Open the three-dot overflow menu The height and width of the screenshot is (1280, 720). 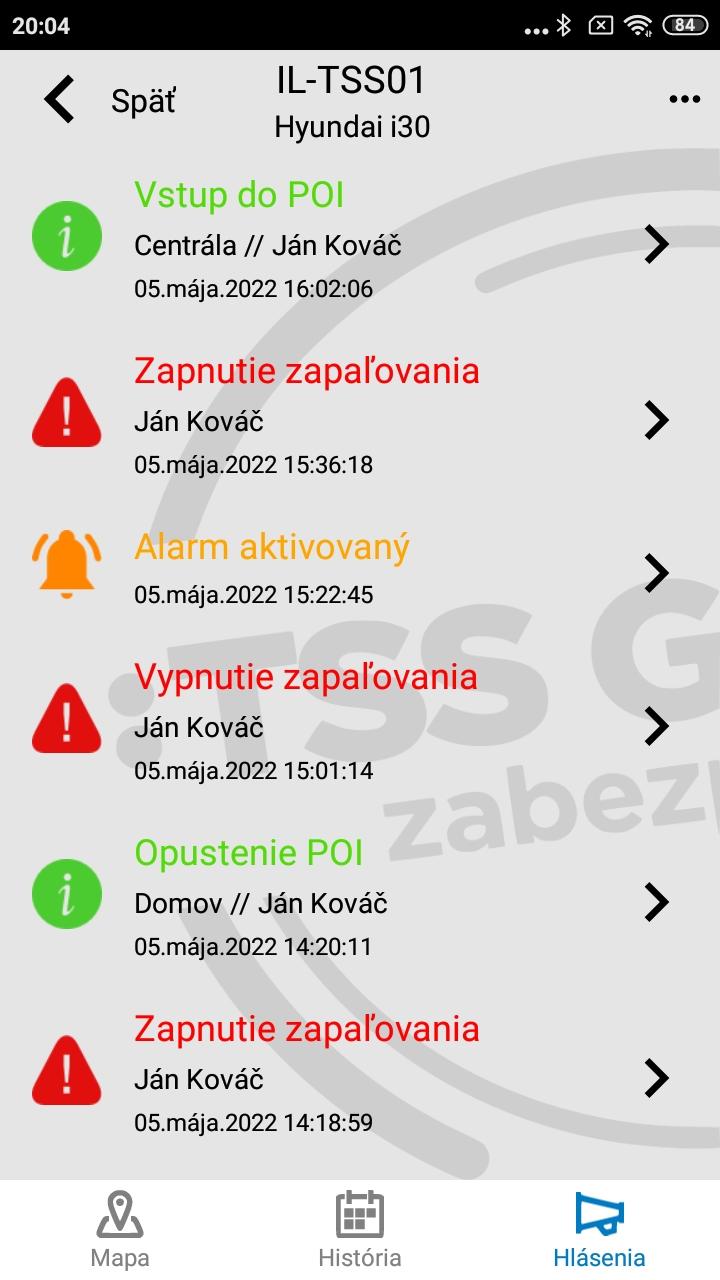click(x=684, y=99)
